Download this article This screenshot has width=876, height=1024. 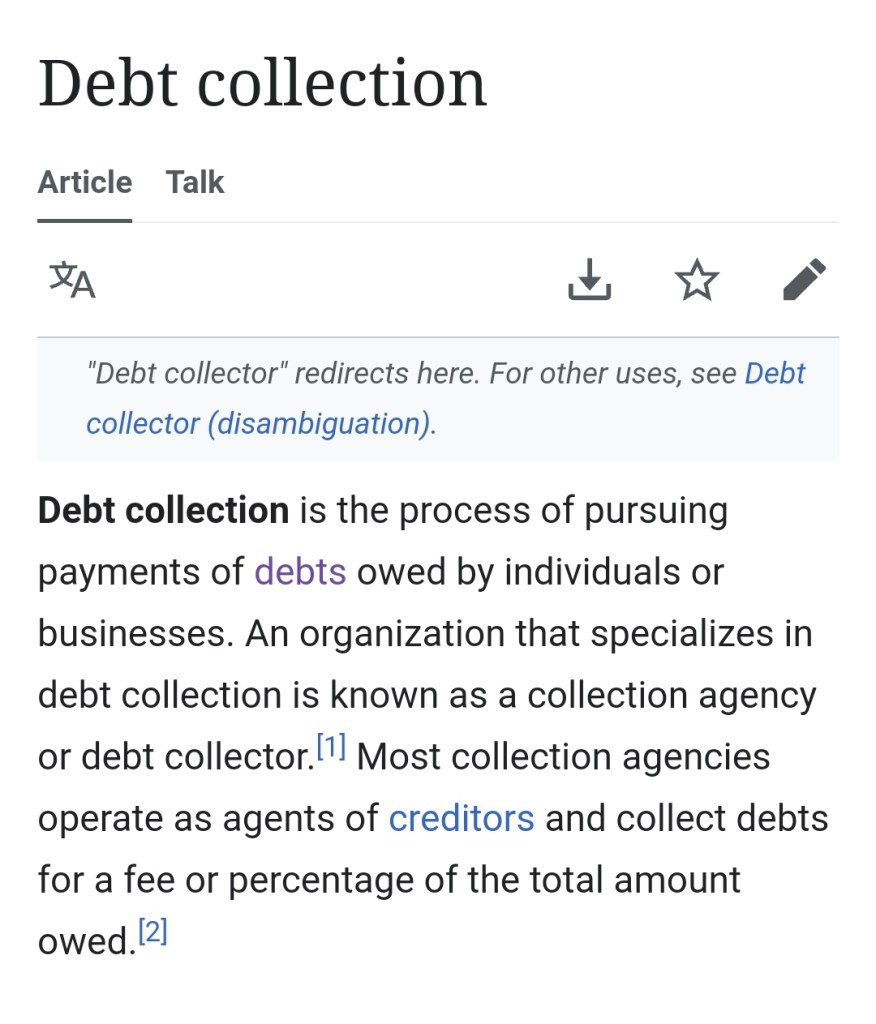point(589,280)
